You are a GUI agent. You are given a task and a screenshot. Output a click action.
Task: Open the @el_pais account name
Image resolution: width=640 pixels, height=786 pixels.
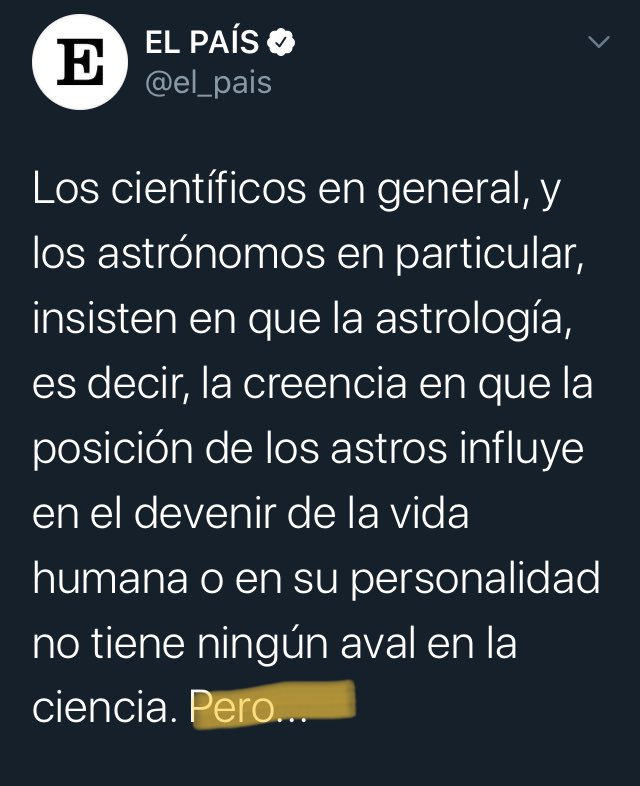tap(208, 83)
